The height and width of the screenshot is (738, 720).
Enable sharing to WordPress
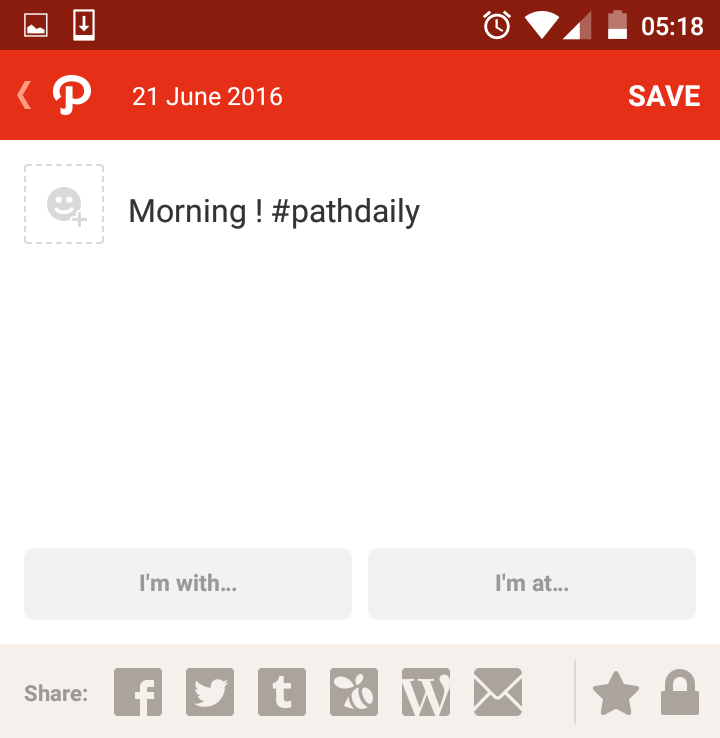(426, 692)
